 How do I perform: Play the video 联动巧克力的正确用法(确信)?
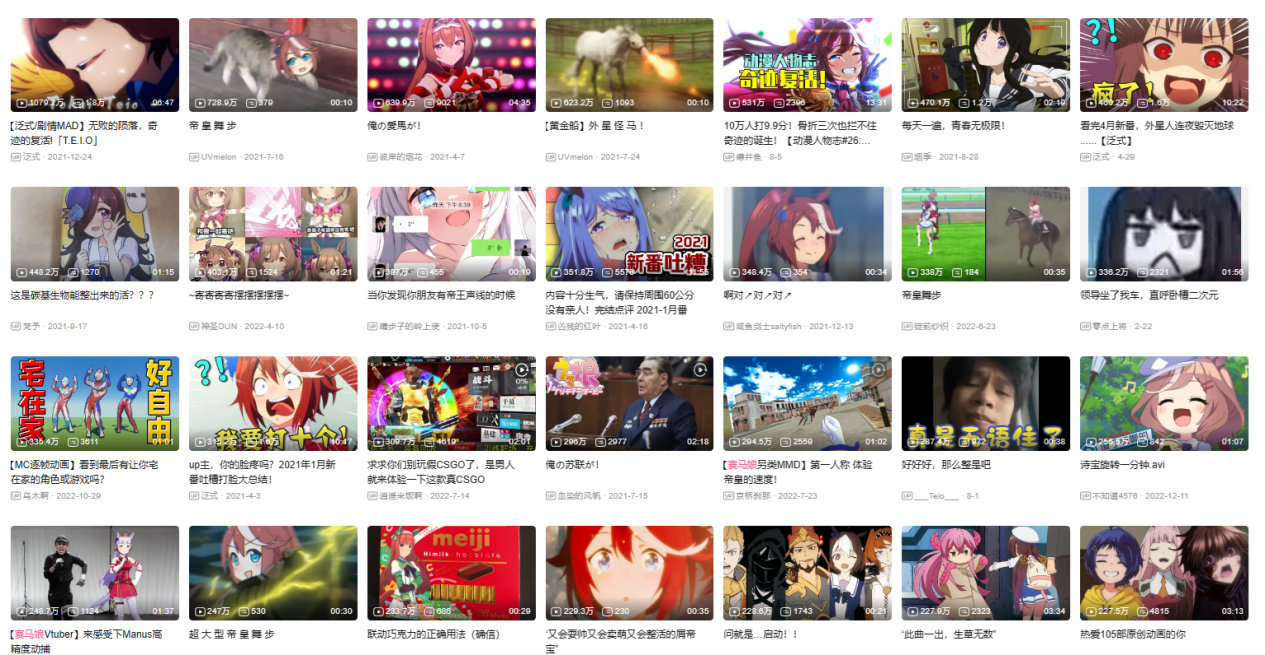[x=434, y=634]
